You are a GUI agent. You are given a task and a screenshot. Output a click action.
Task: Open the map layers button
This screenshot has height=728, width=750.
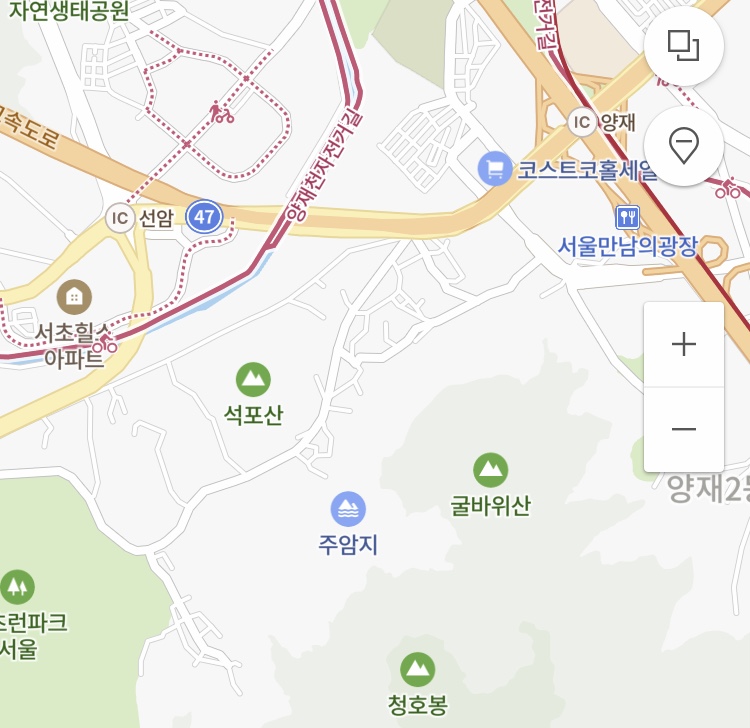[x=684, y=46]
